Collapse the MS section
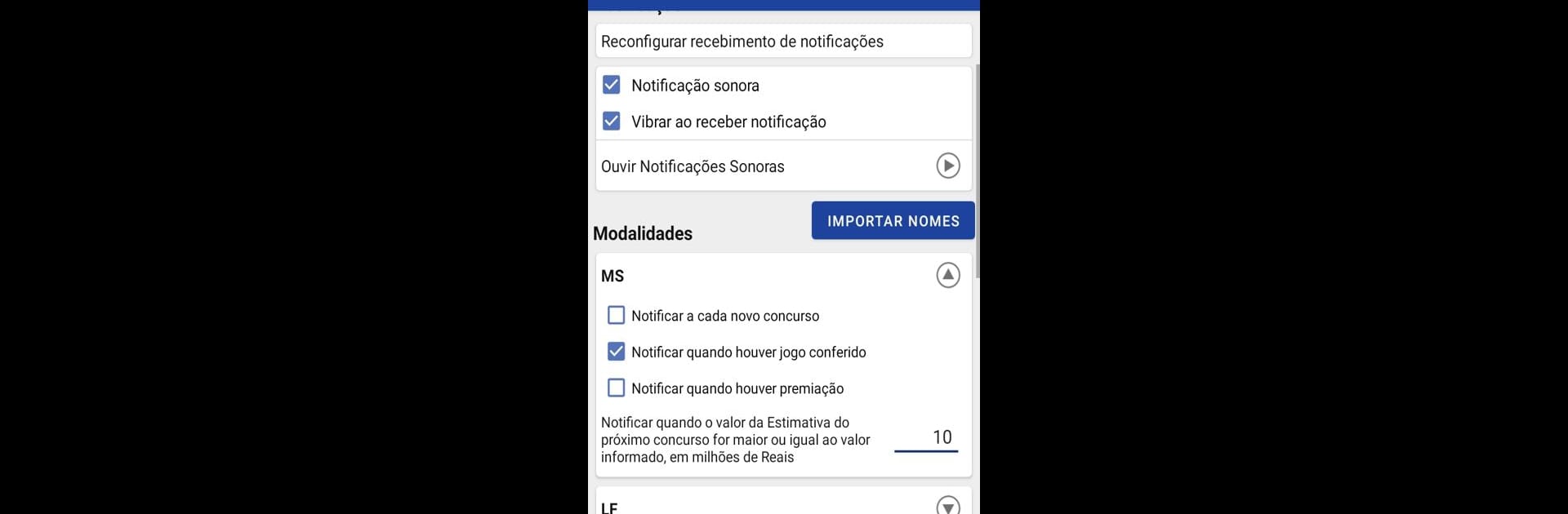Viewport: 1568px width, 514px height. (x=947, y=275)
